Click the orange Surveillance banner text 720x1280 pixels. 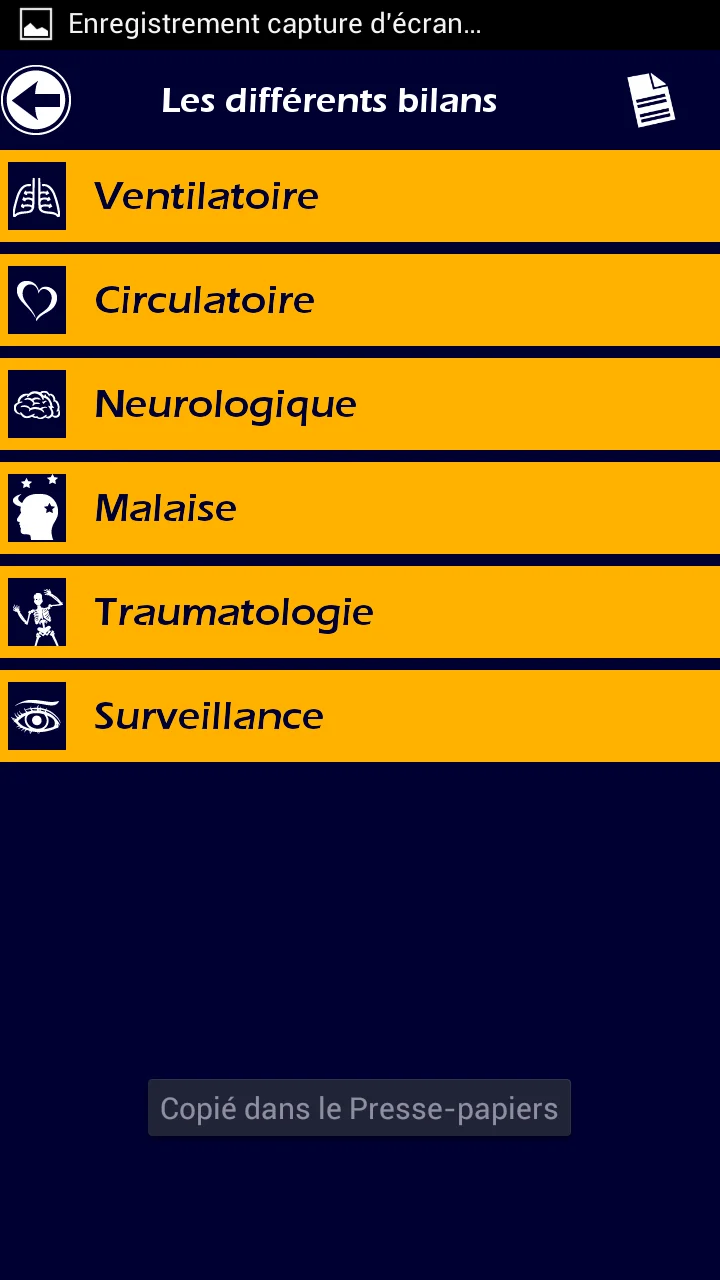[x=208, y=716]
